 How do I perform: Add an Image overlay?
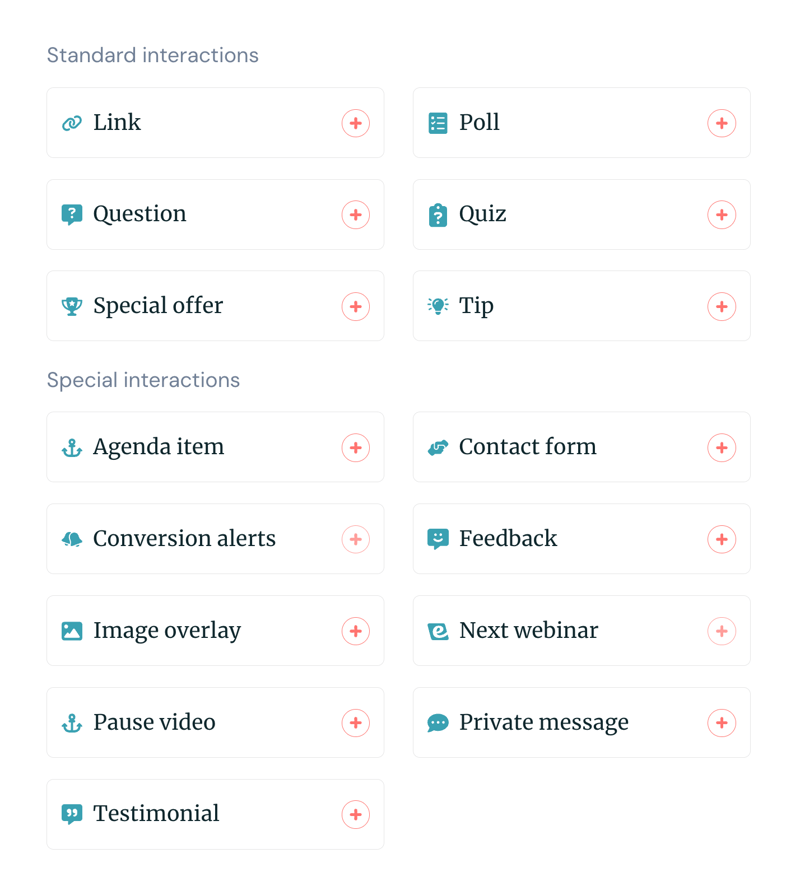point(355,631)
